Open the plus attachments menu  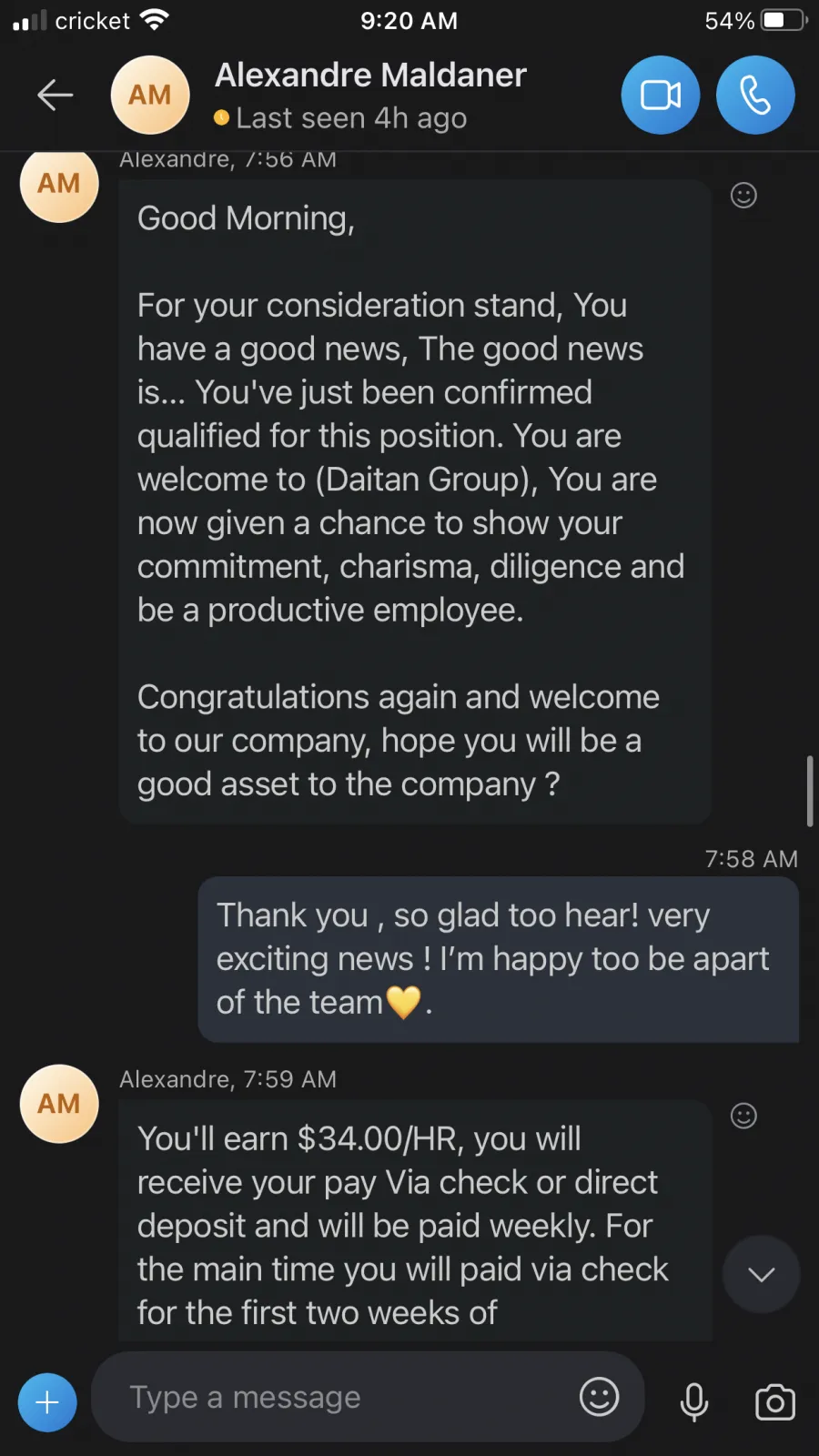click(x=47, y=1402)
